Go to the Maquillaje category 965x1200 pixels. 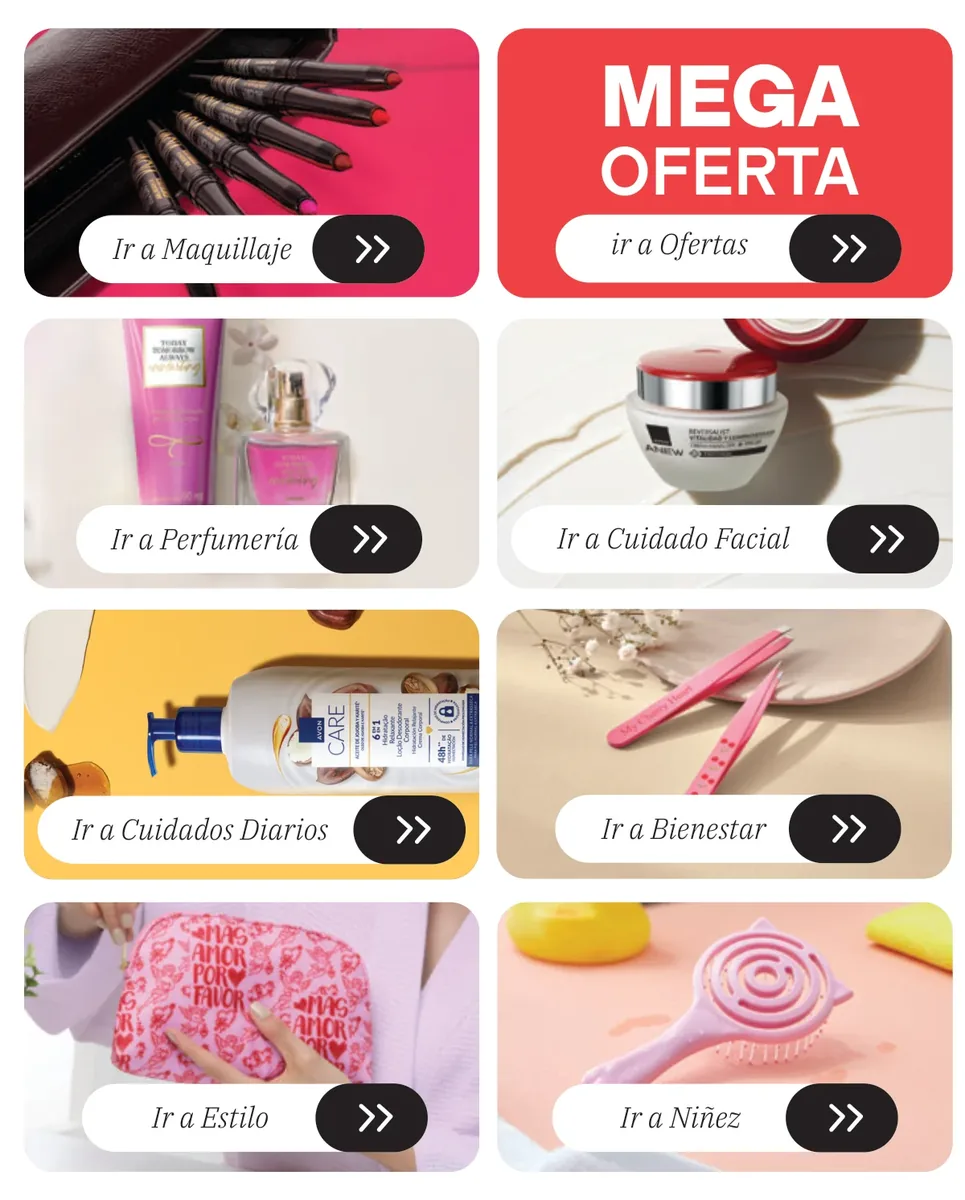[x=252, y=249]
